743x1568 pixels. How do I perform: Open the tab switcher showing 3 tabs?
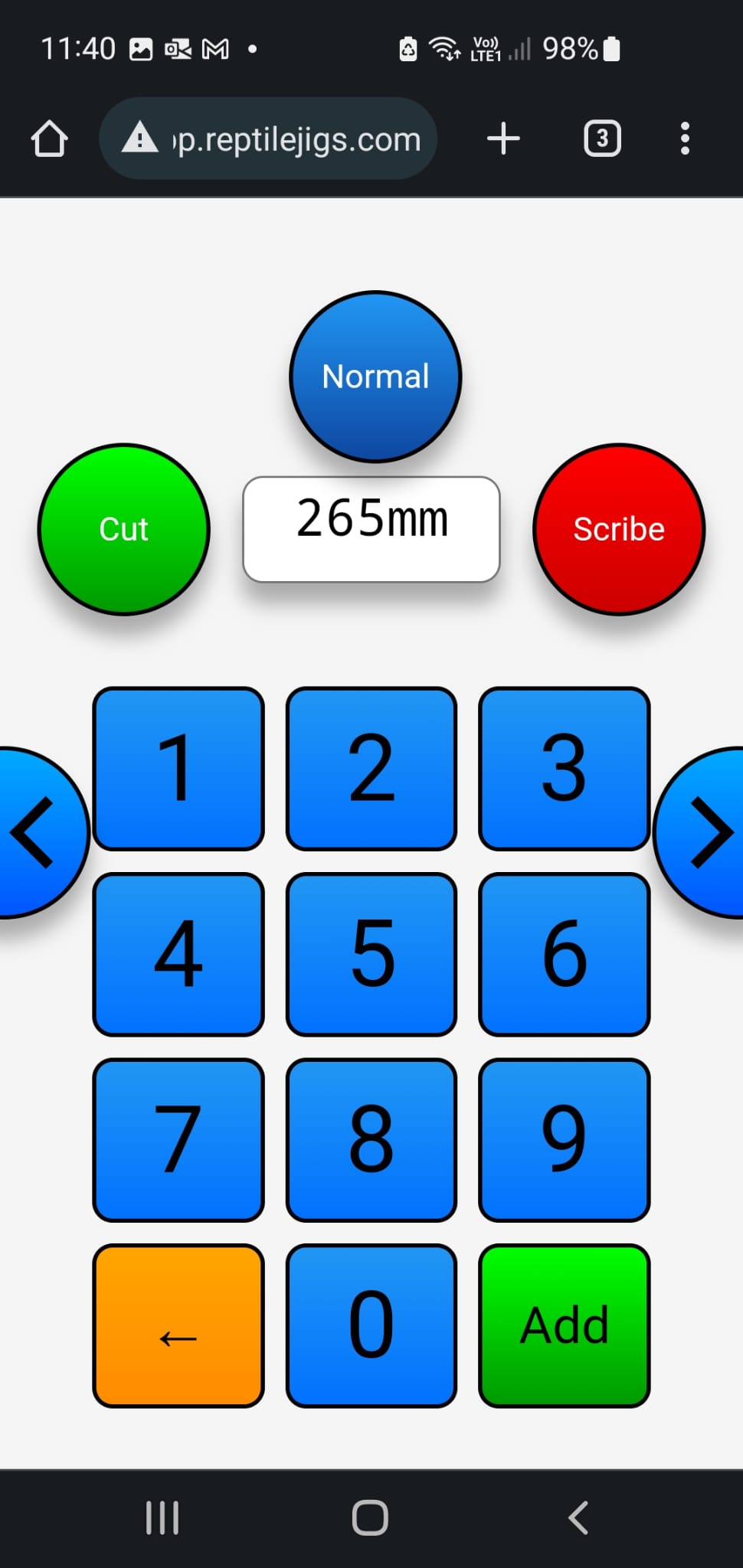[x=602, y=139]
